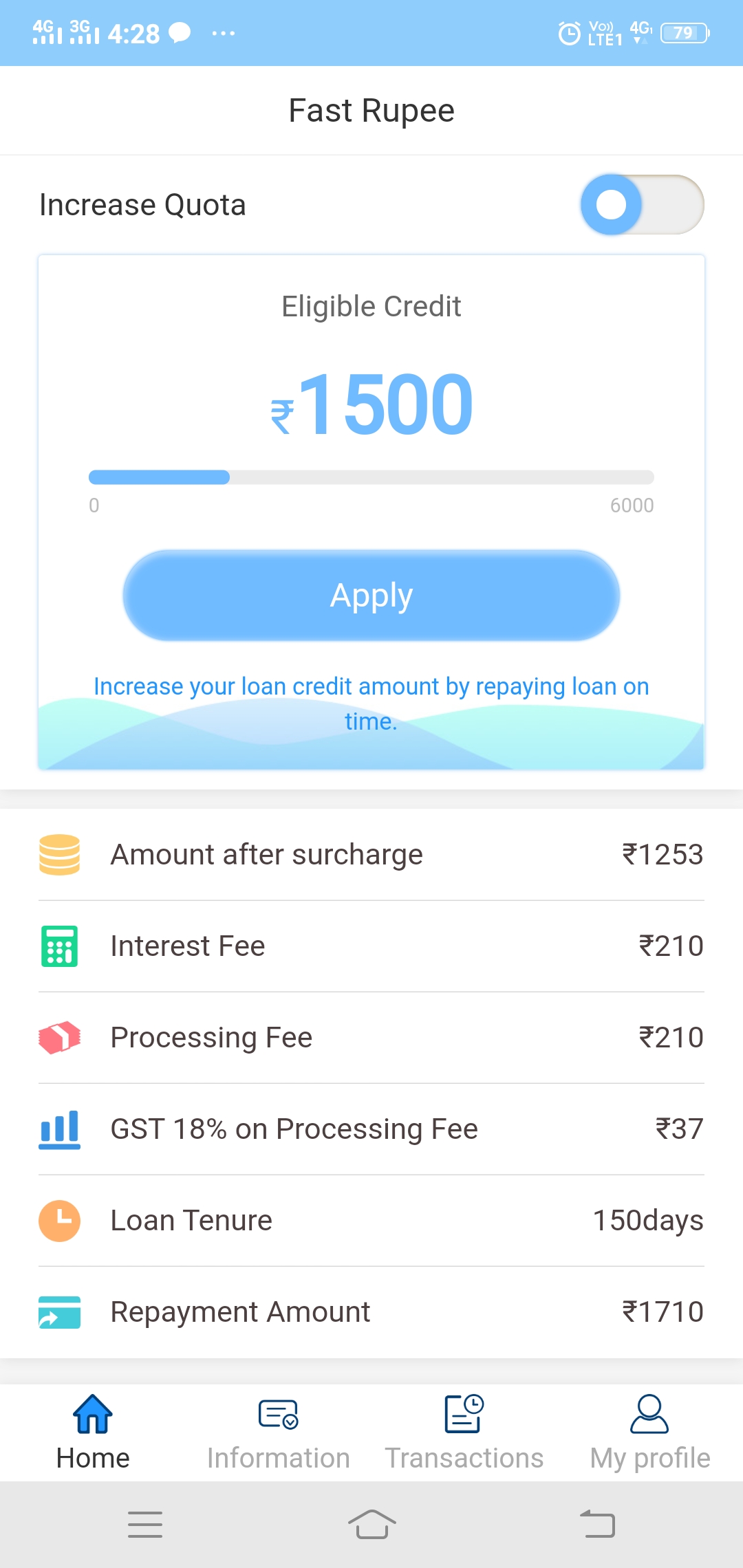
Task: Tap the system home button
Action: click(371, 1524)
